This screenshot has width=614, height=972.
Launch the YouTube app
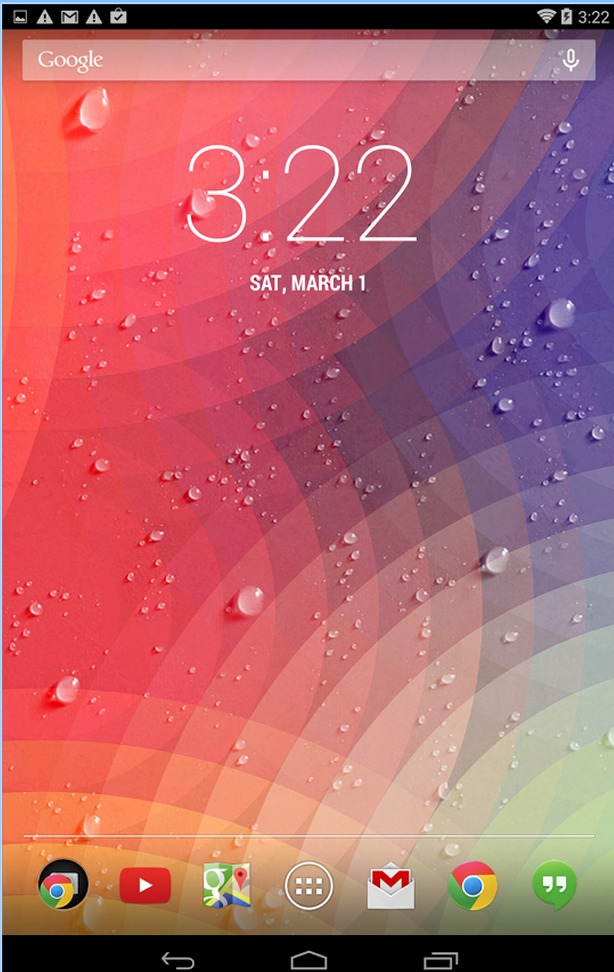tap(145, 886)
